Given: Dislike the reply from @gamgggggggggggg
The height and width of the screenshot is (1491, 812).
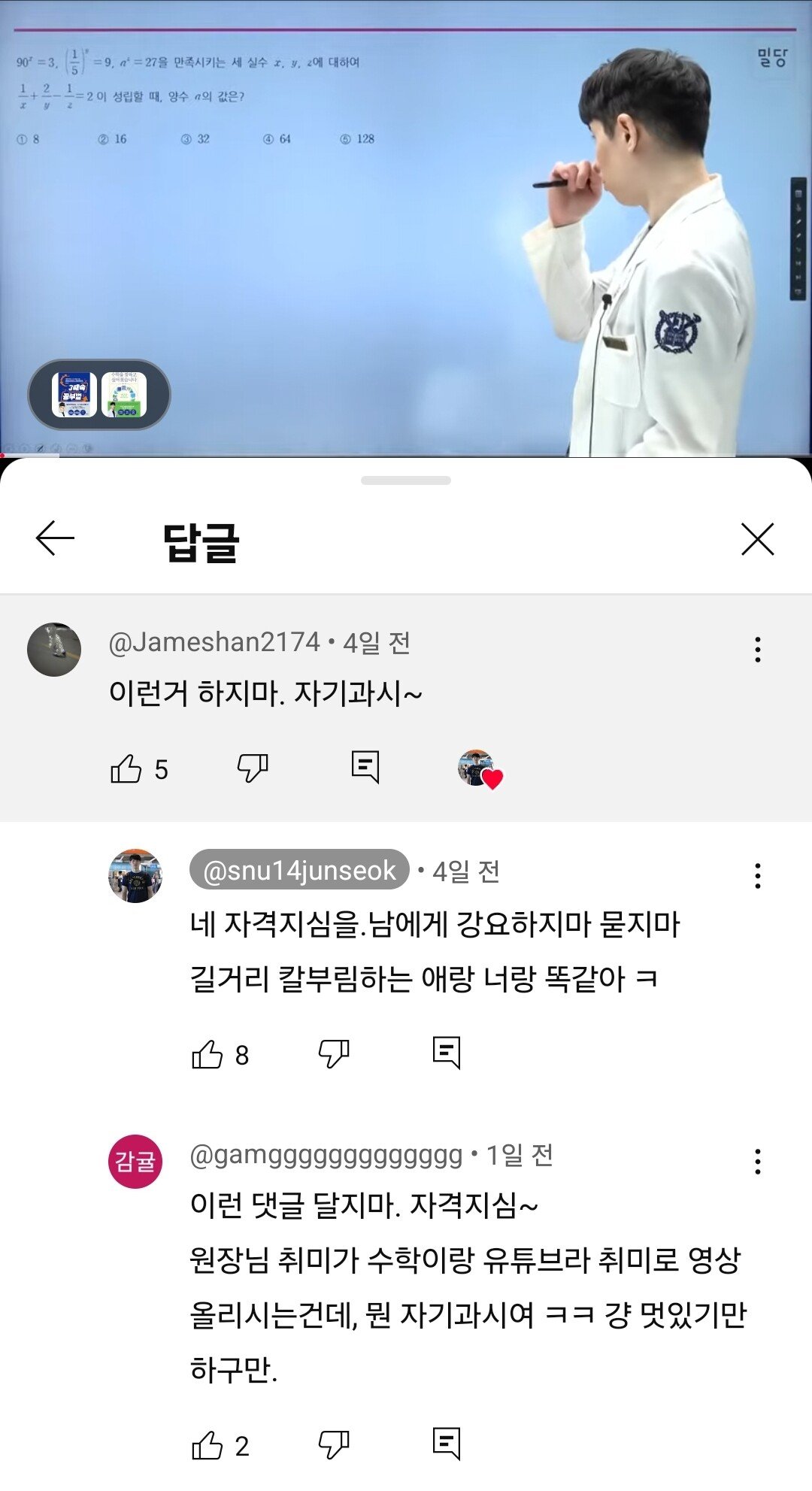Looking at the screenshot, I should (334, 1445).
